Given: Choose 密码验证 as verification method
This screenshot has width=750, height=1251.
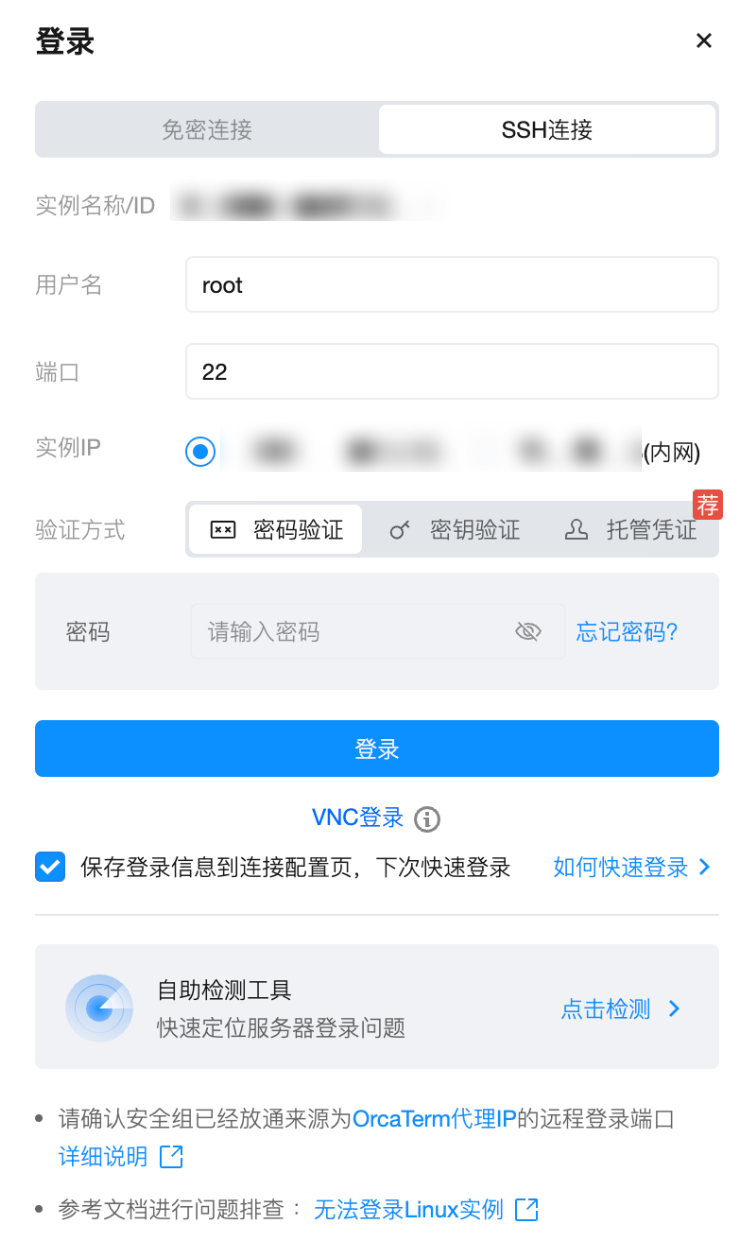Looking at the screenshot, I should click(276, 530).
